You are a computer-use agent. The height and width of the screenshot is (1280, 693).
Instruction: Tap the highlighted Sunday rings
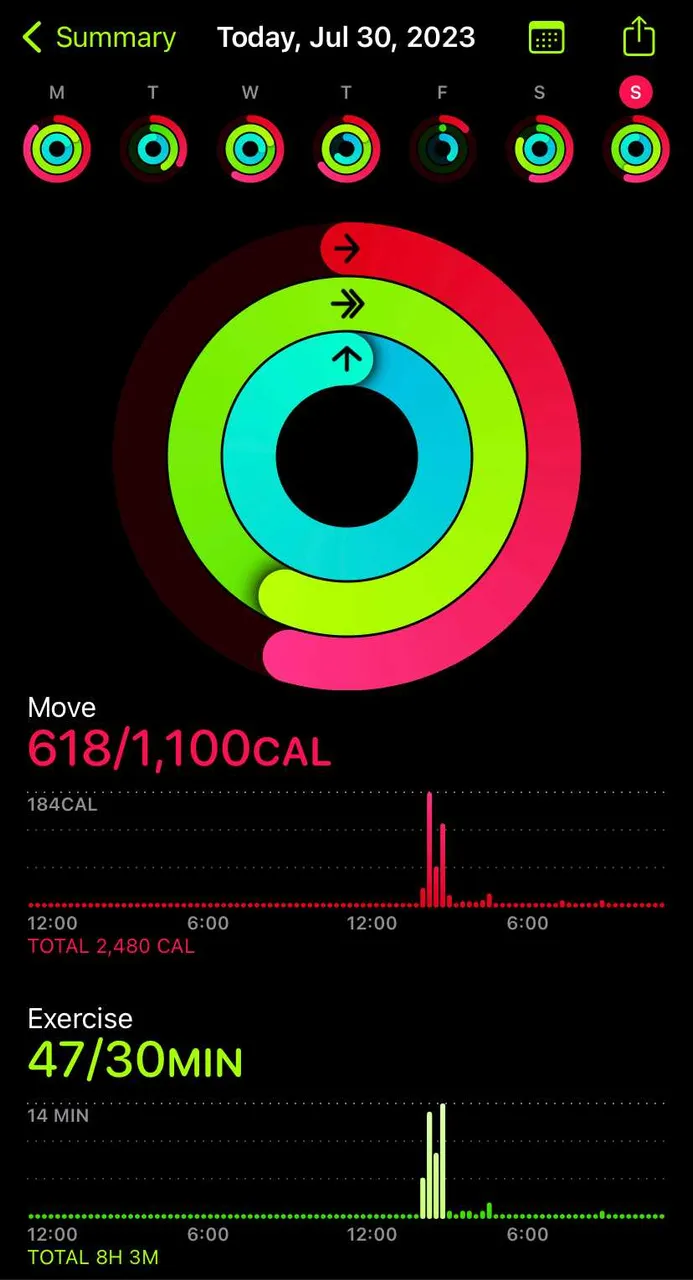click(636, 149)
